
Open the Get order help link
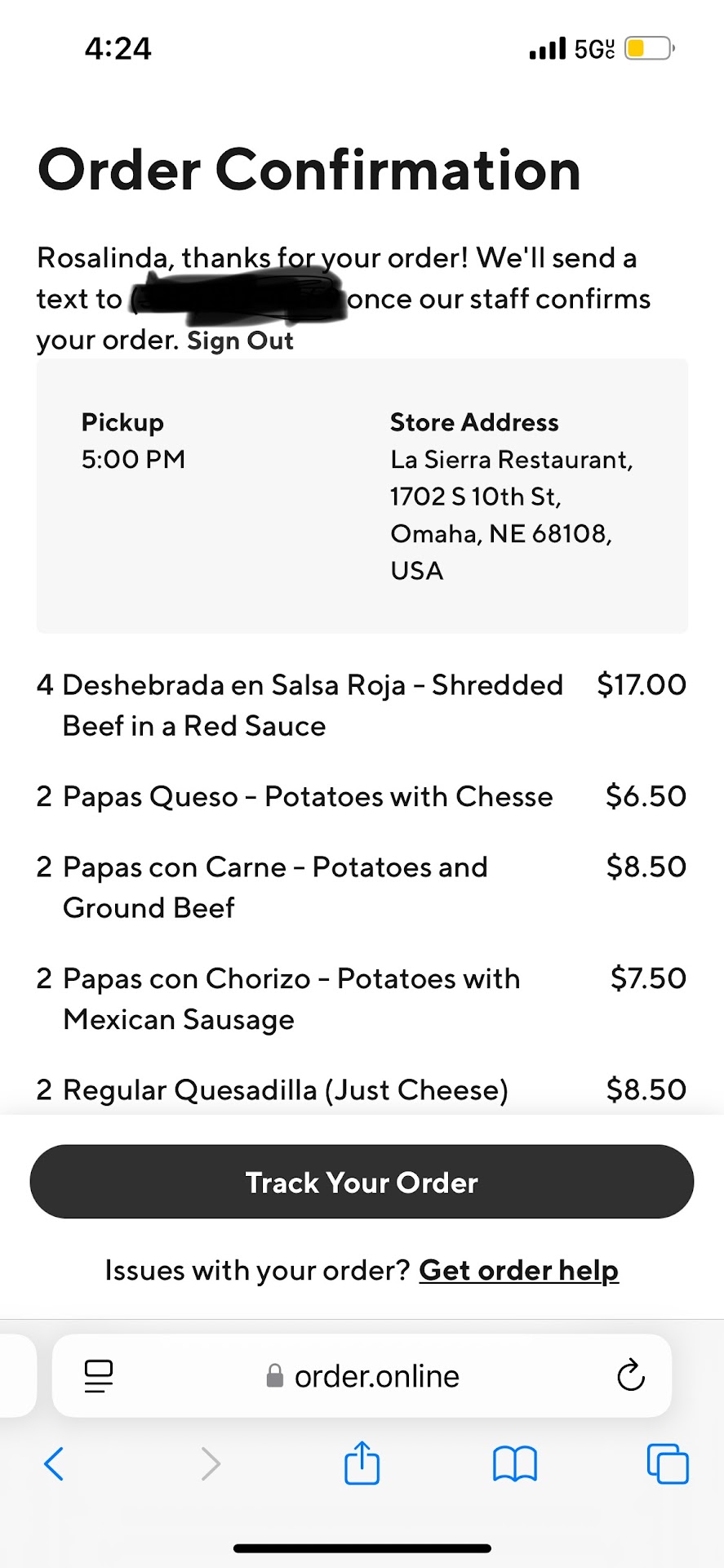(x=518, y=1271)
